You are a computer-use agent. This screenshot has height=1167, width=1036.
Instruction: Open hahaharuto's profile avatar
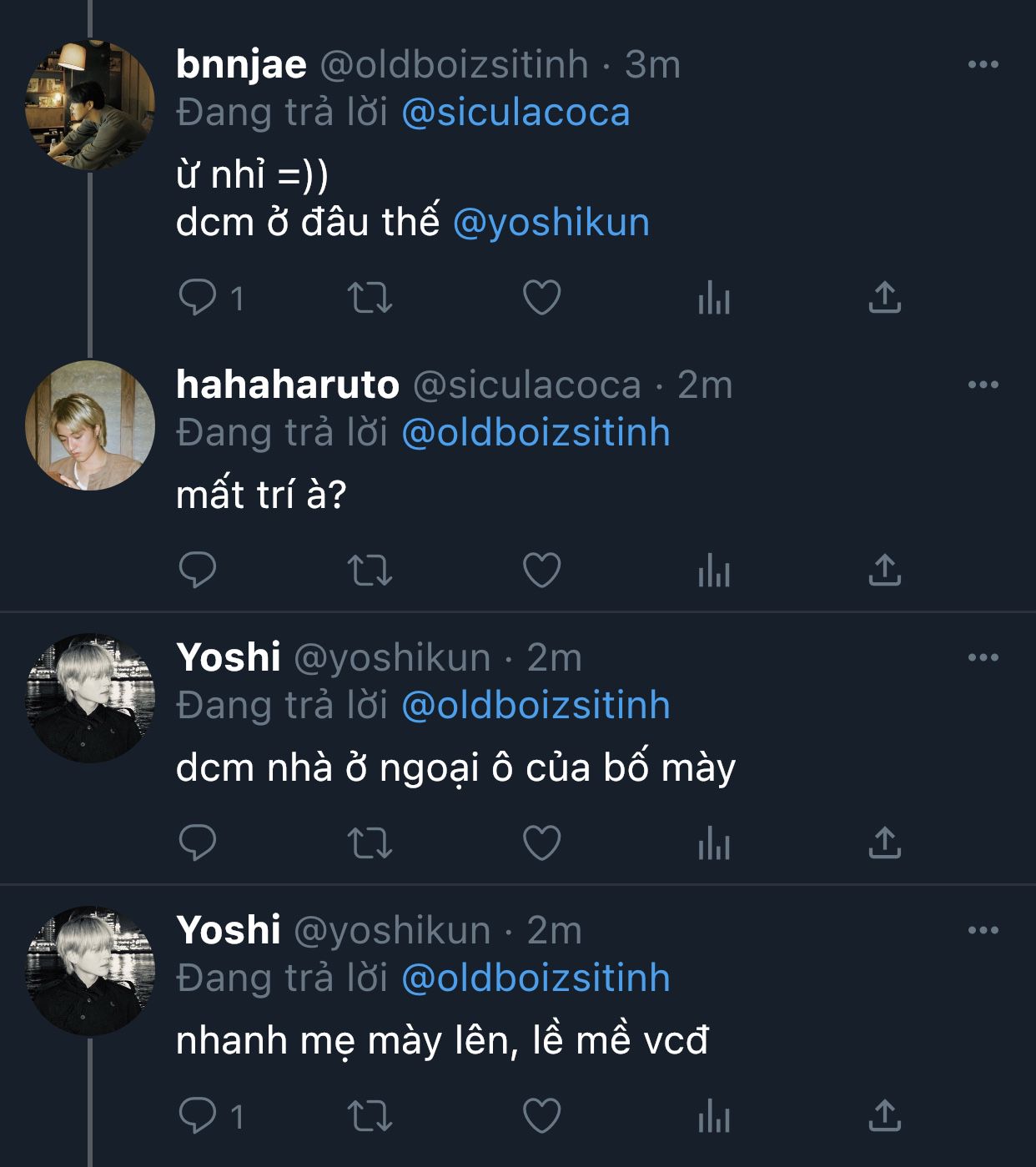90,425
